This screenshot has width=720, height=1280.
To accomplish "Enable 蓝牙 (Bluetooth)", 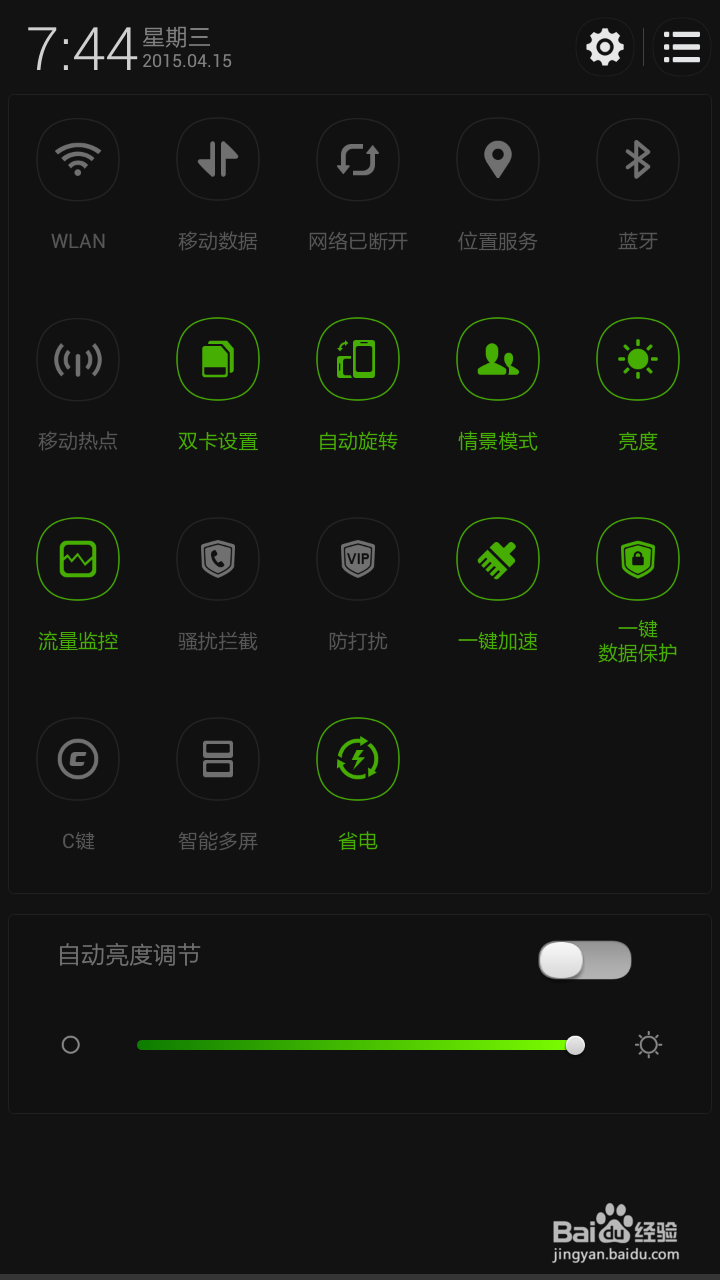I will pos(638,160).
